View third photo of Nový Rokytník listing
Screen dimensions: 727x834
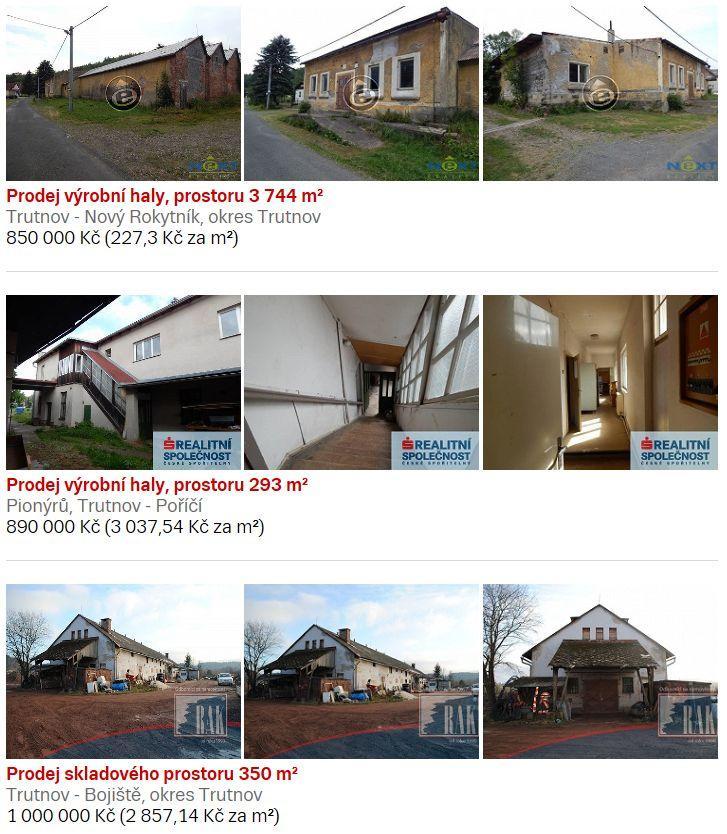599,93
